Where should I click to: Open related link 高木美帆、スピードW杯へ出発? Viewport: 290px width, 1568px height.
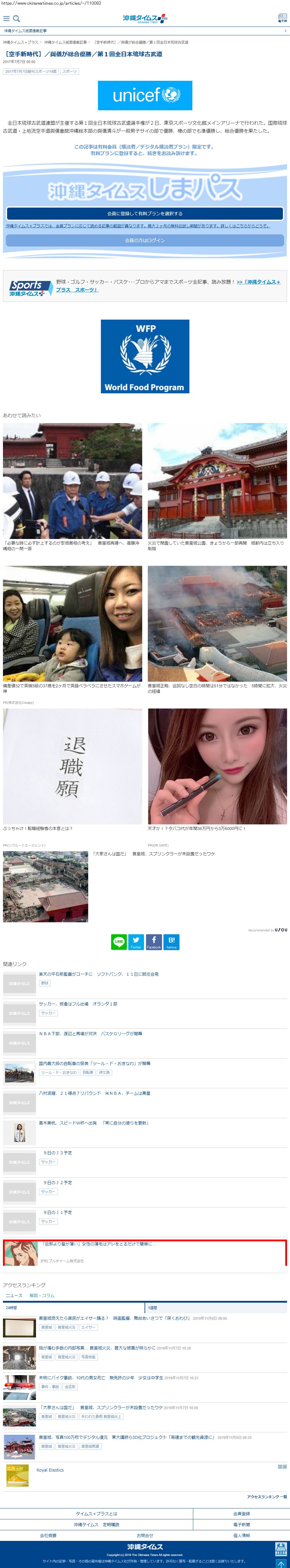tap(93, 1123)
